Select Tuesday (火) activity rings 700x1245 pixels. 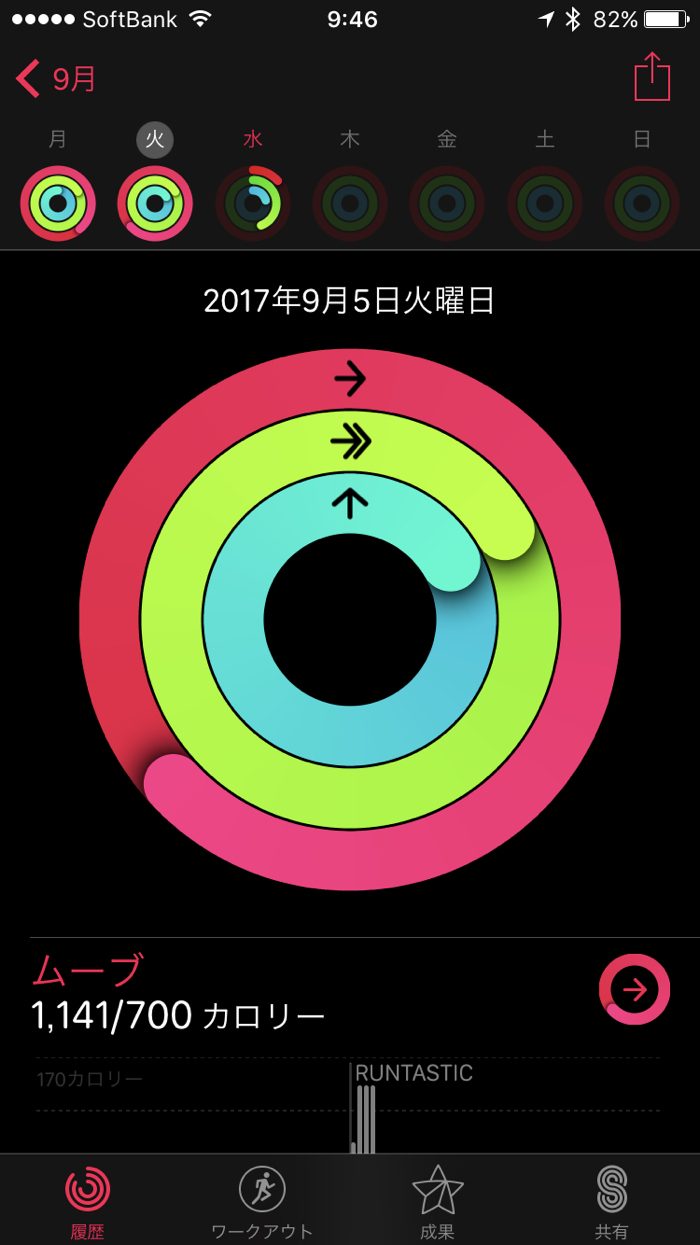tap(155, 203)
